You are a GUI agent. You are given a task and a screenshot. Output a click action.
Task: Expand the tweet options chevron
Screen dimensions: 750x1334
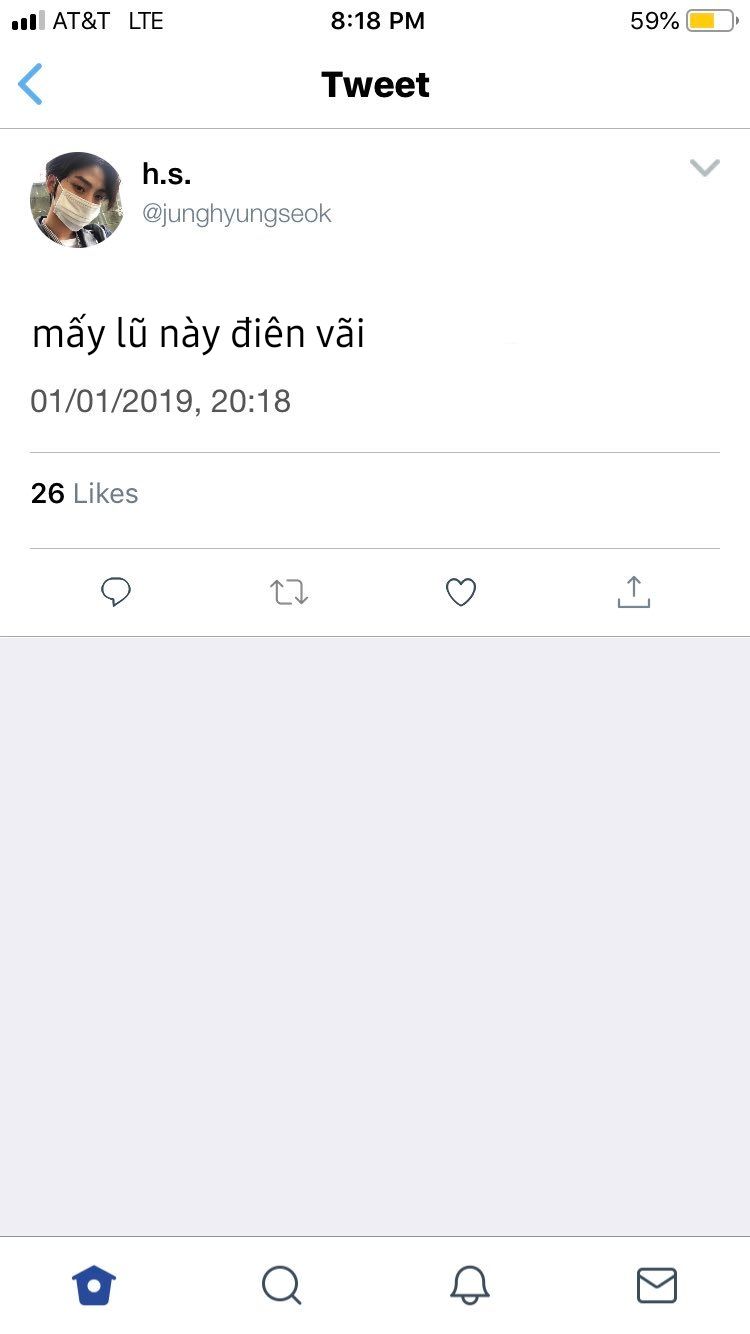click(705, 168)
